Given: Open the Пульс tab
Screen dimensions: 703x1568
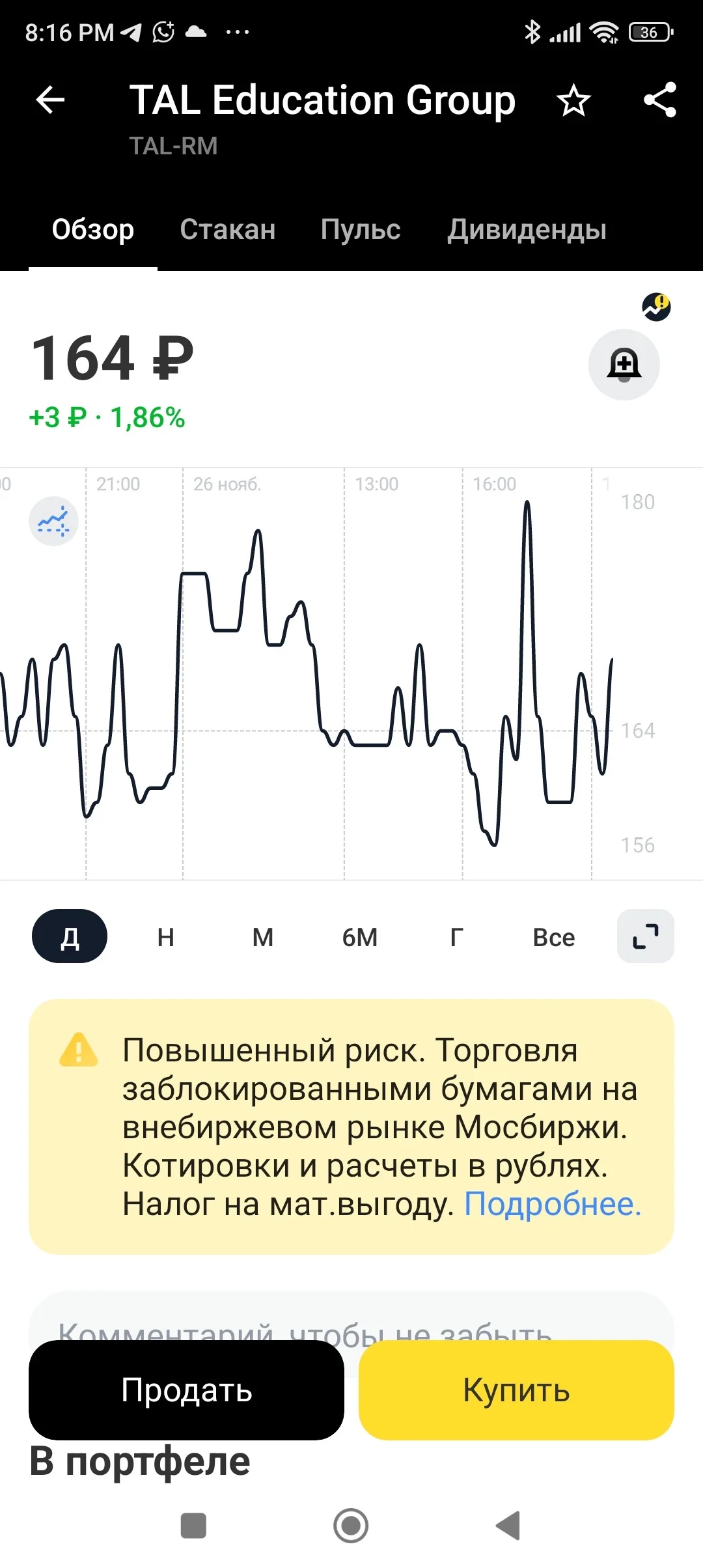Looking at the screenshot, I should click(x=361, y=229).
